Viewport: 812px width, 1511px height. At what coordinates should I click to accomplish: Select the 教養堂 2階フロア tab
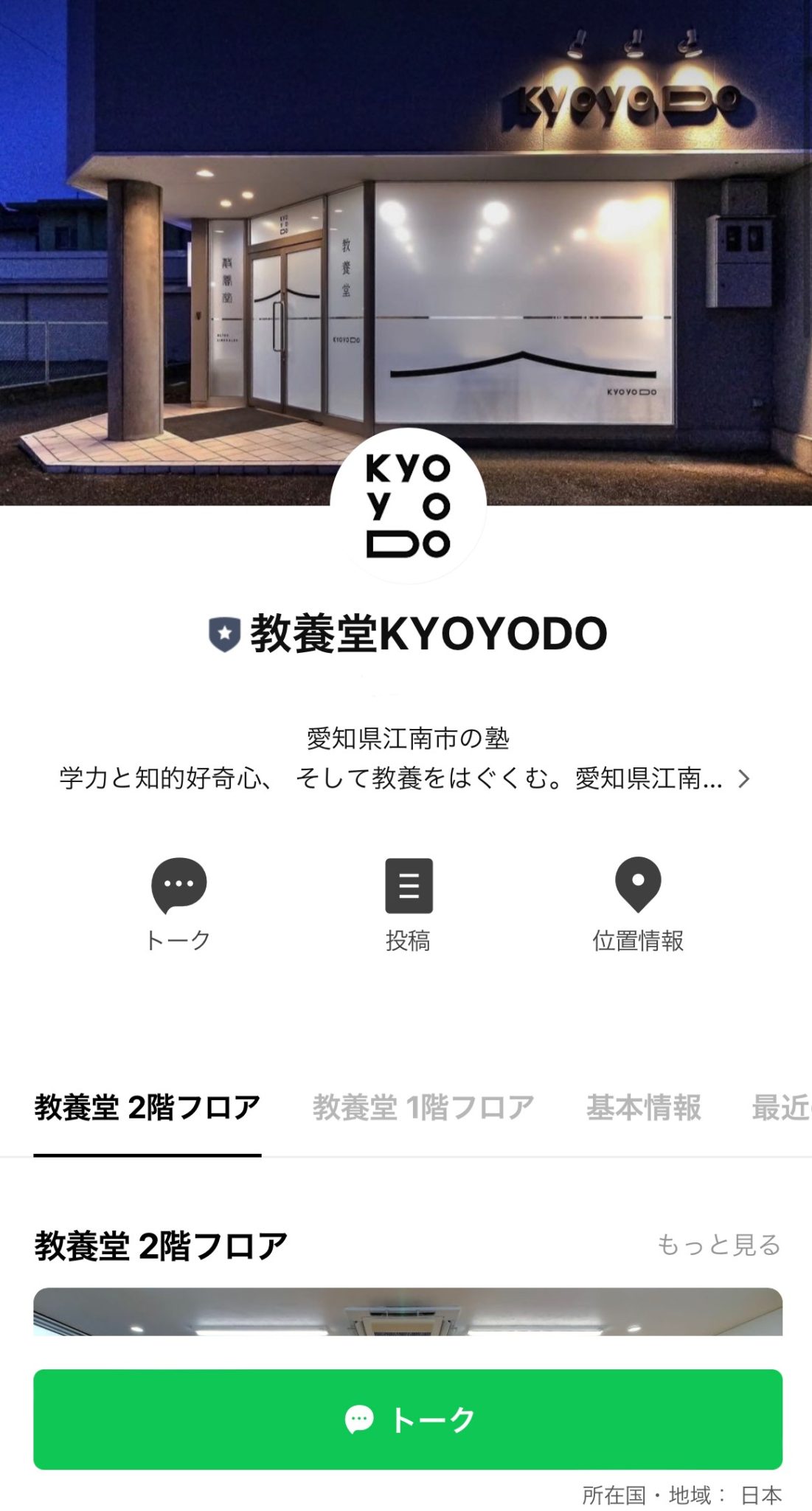tap(148, 1107)
